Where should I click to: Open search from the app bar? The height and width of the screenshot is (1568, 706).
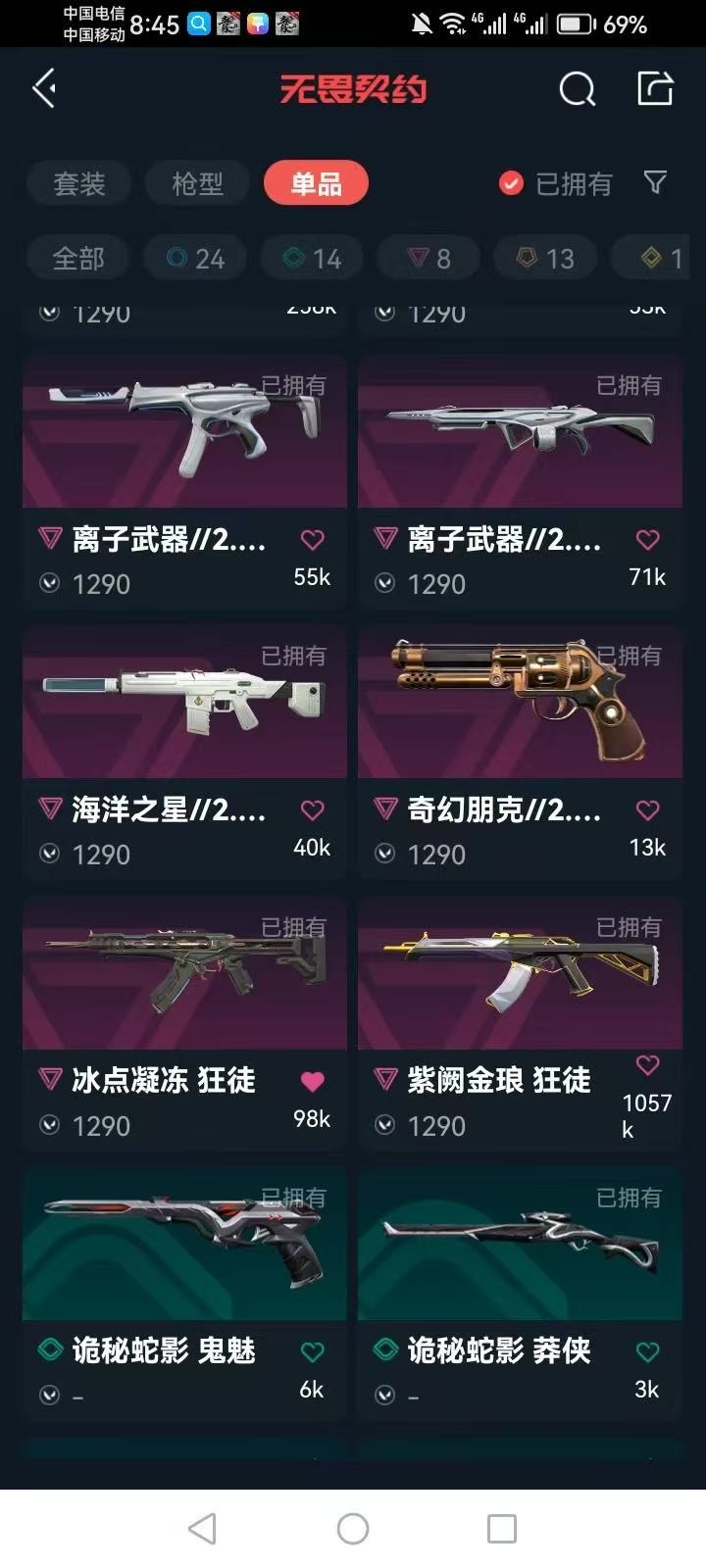click(577, 89)
